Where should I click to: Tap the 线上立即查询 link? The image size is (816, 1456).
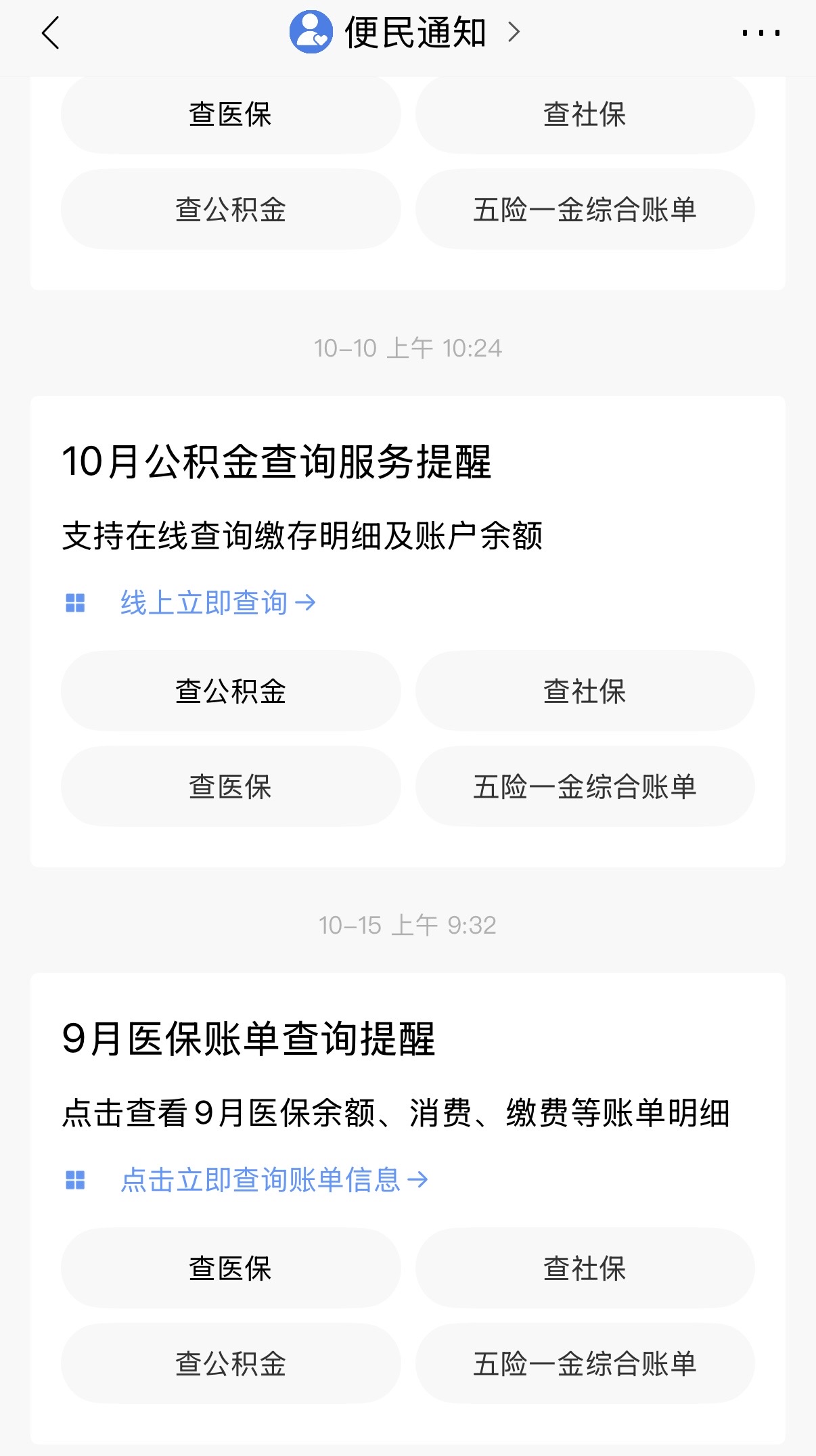[218, 602]
